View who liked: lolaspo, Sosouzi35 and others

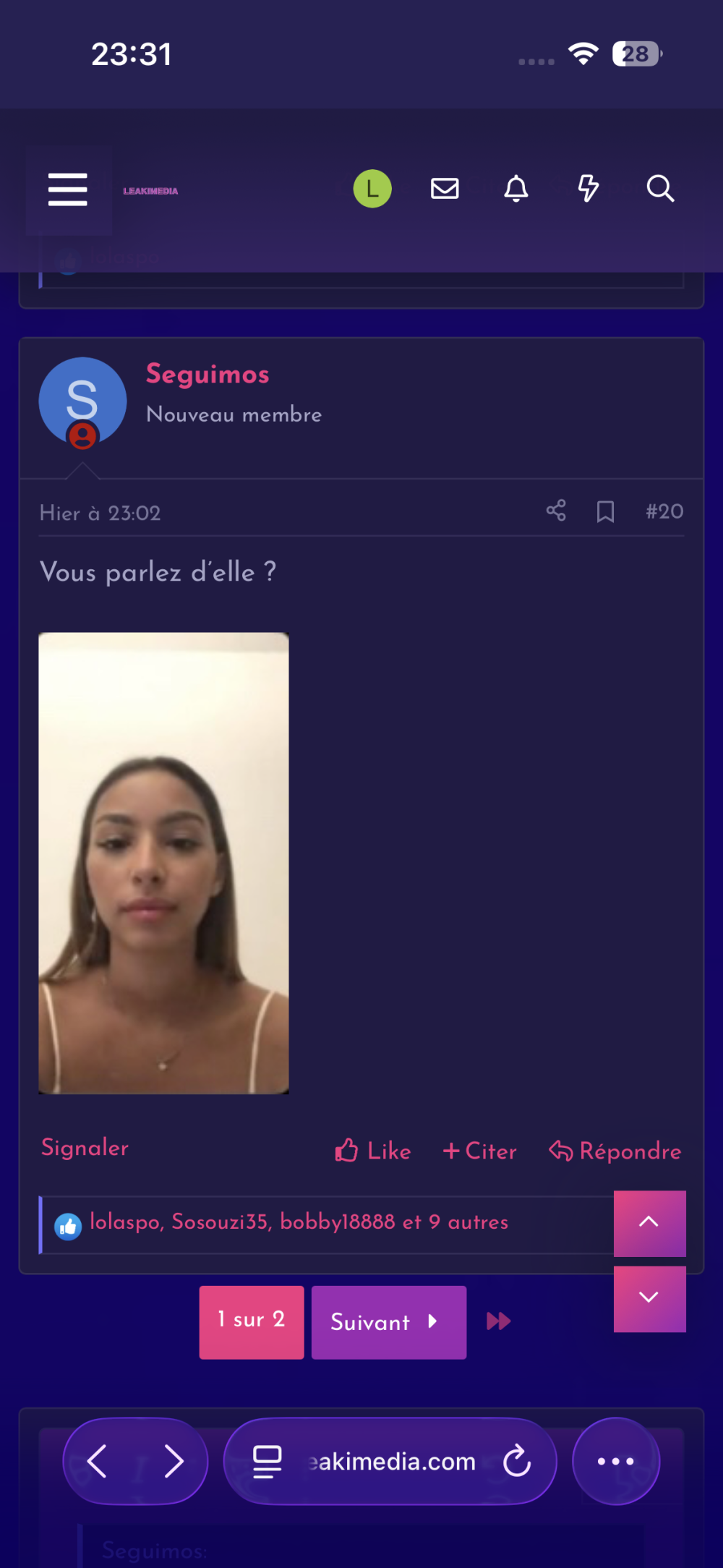point(299,1222)
